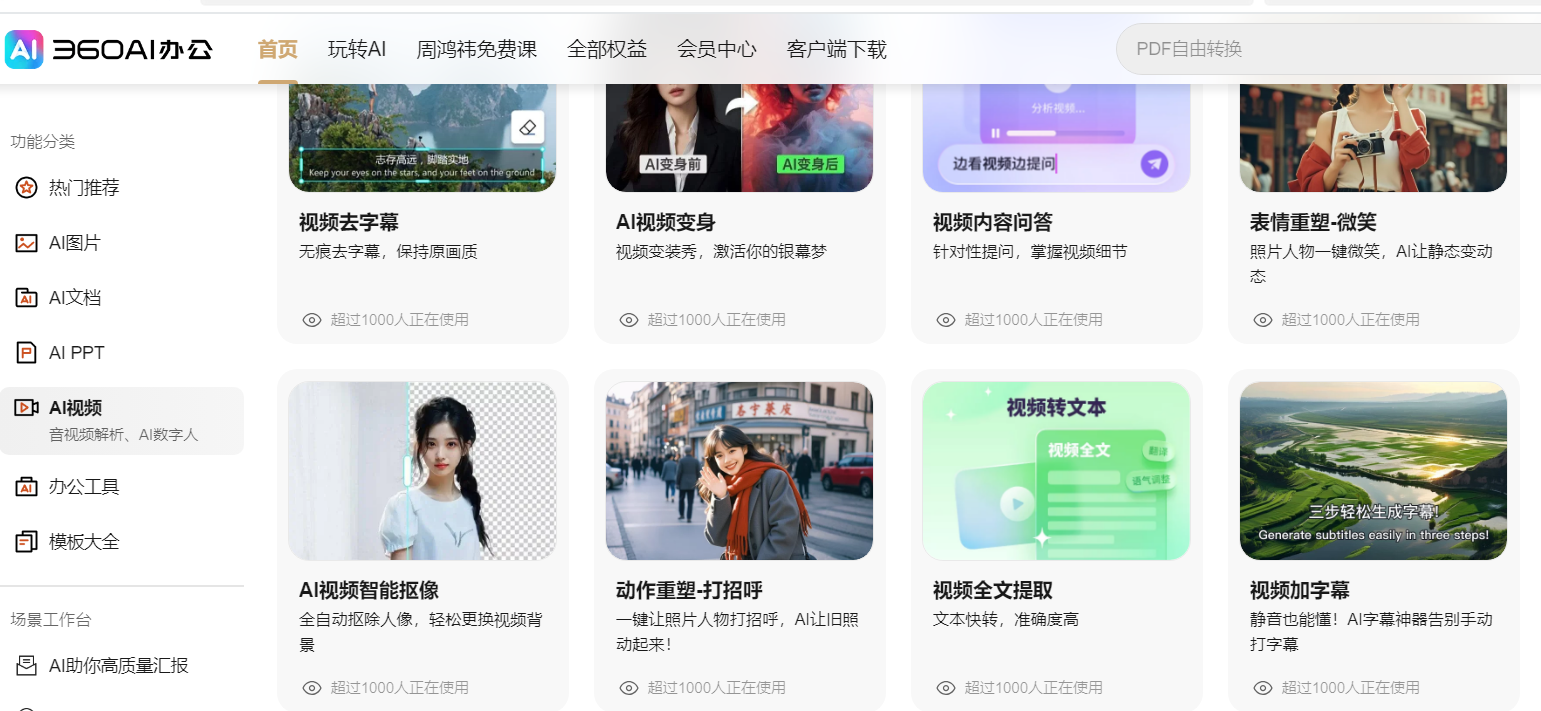Open AI PPT category

76,353
